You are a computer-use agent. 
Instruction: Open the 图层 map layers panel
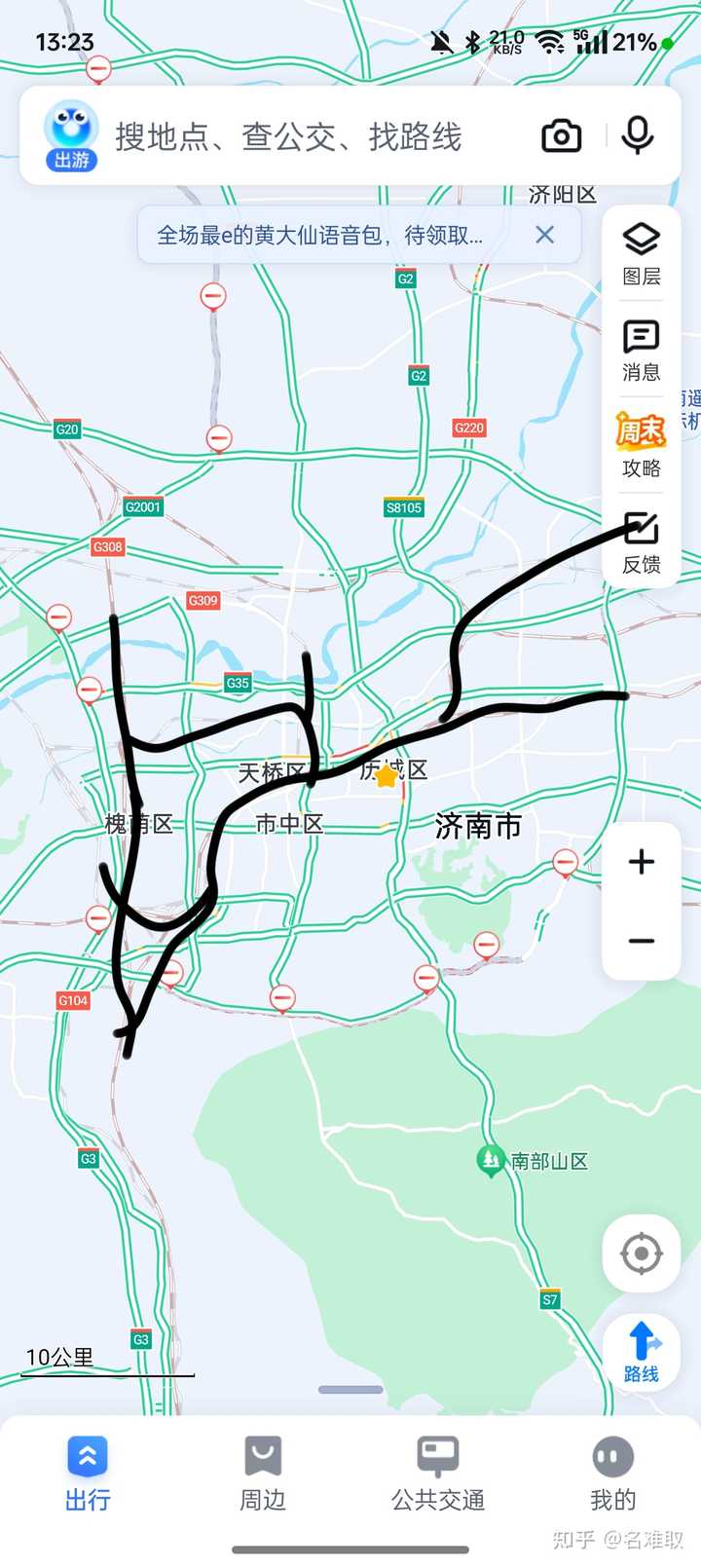click(642, 253)
